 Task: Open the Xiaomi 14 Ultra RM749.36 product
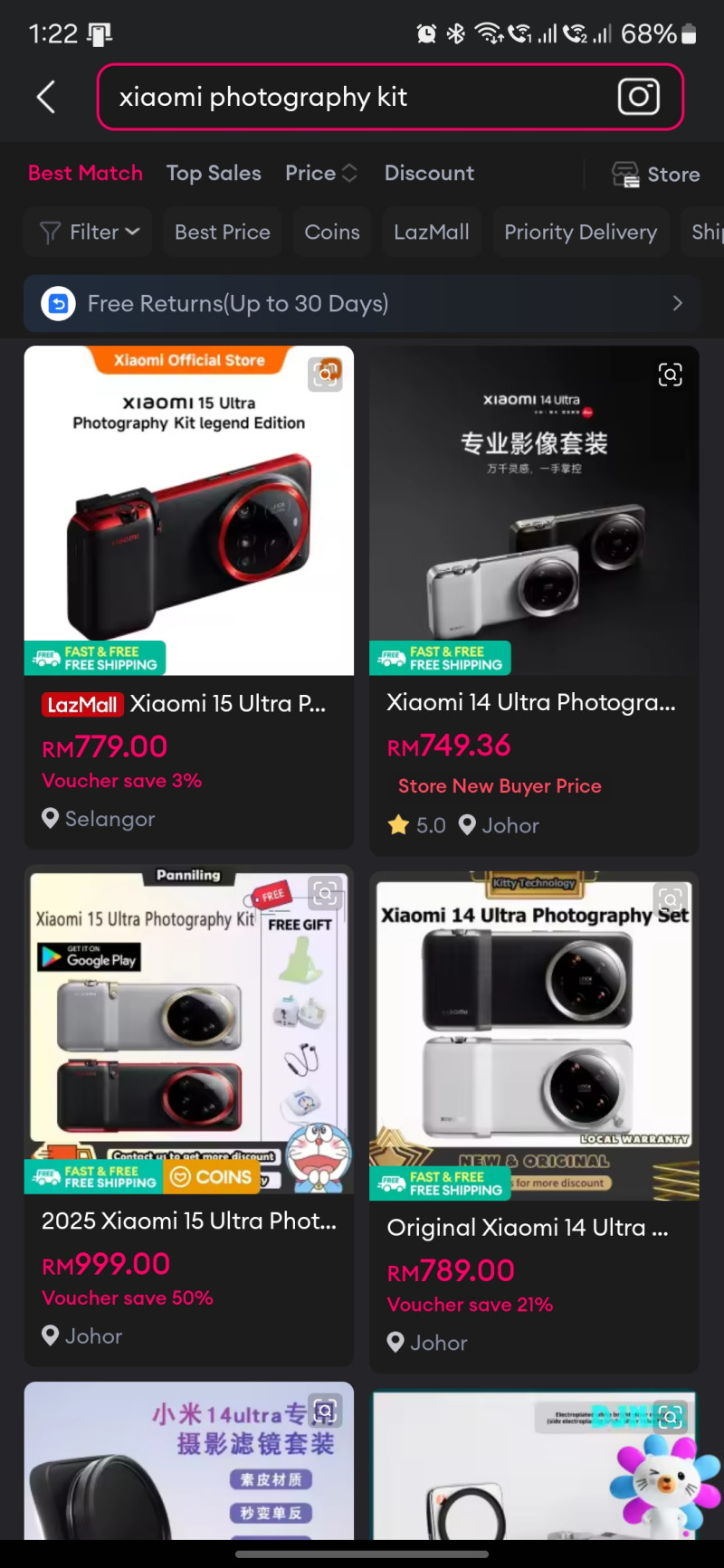pyautogui.click(x=534, y=600)
